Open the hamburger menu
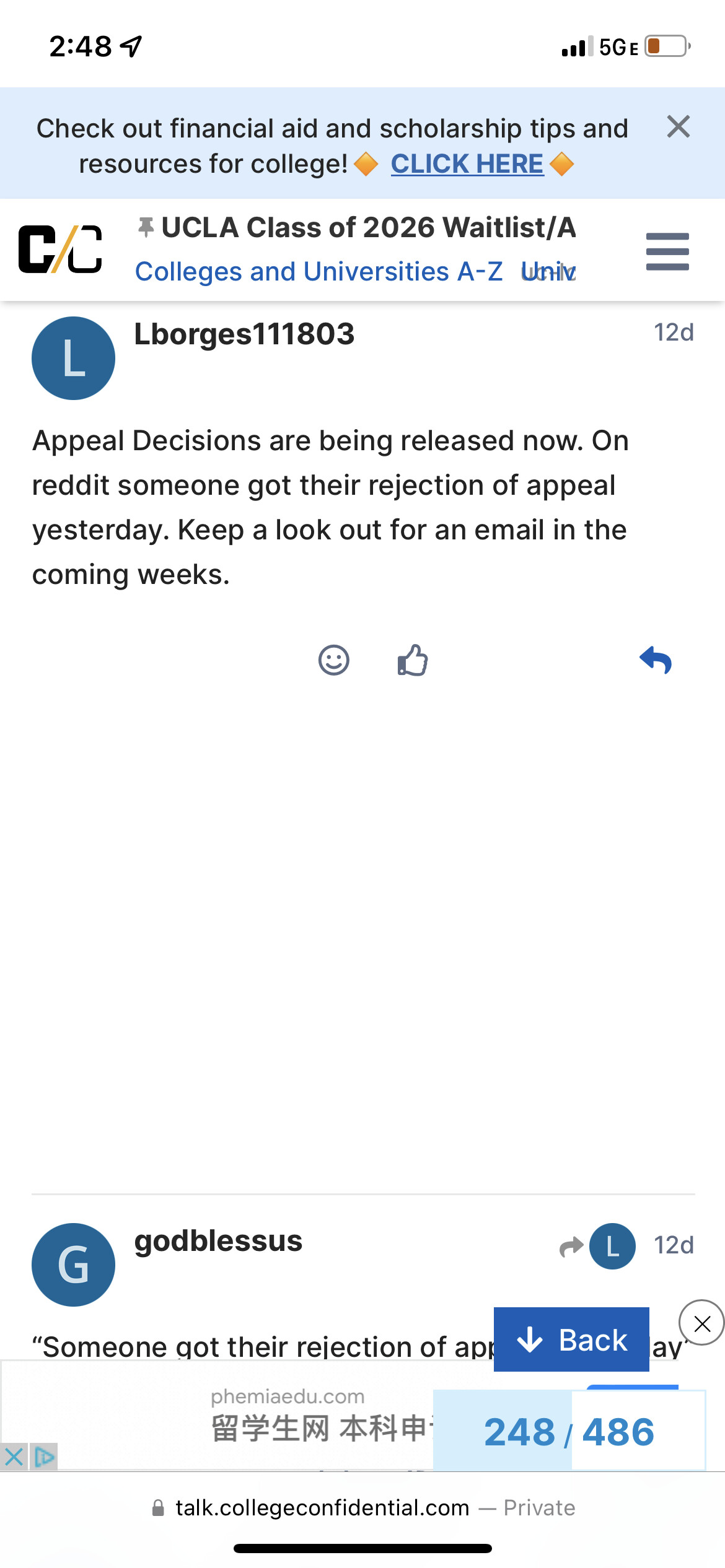The image size is (725, 1568). tap(667, 251)
